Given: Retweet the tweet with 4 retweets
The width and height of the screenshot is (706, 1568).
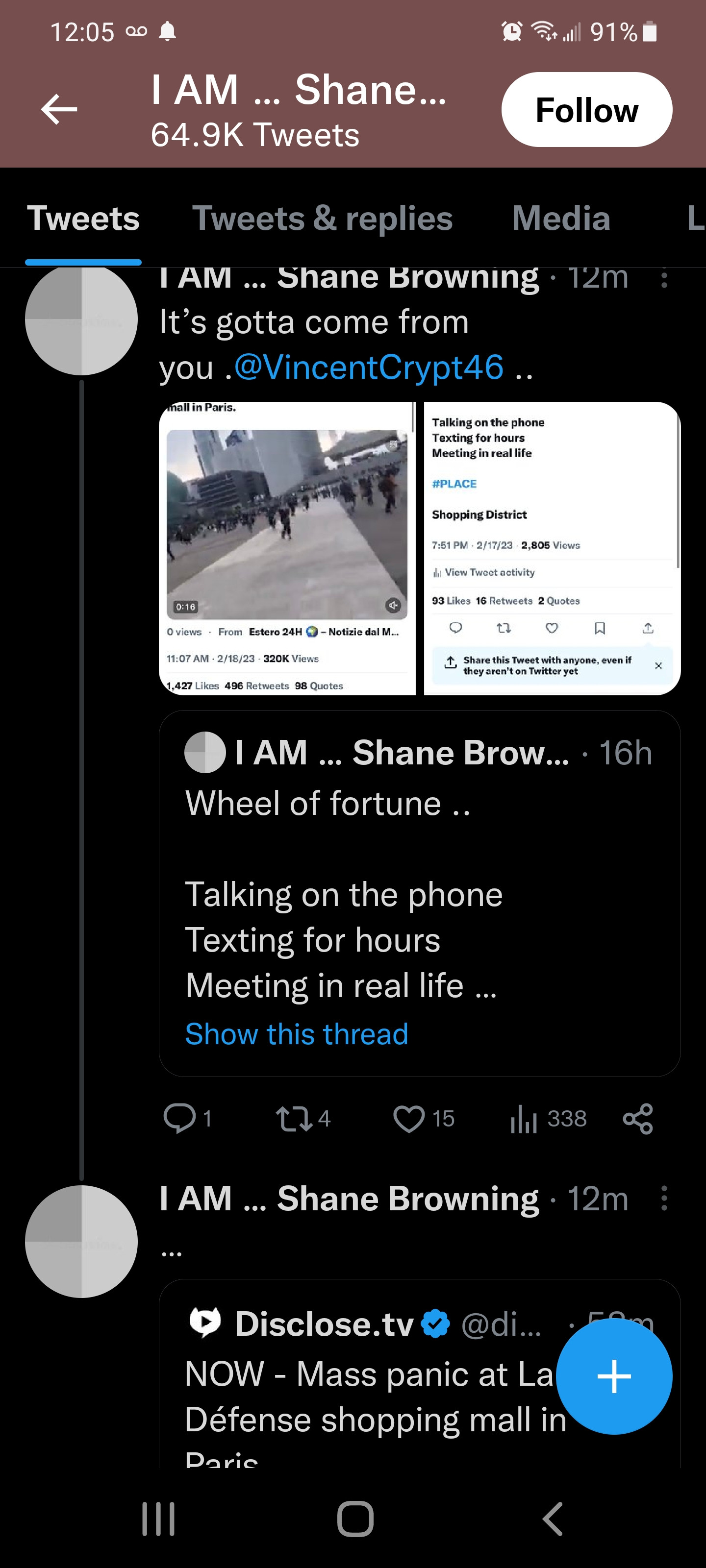Looking at the screenshot, I should (x=295, y=1118).
